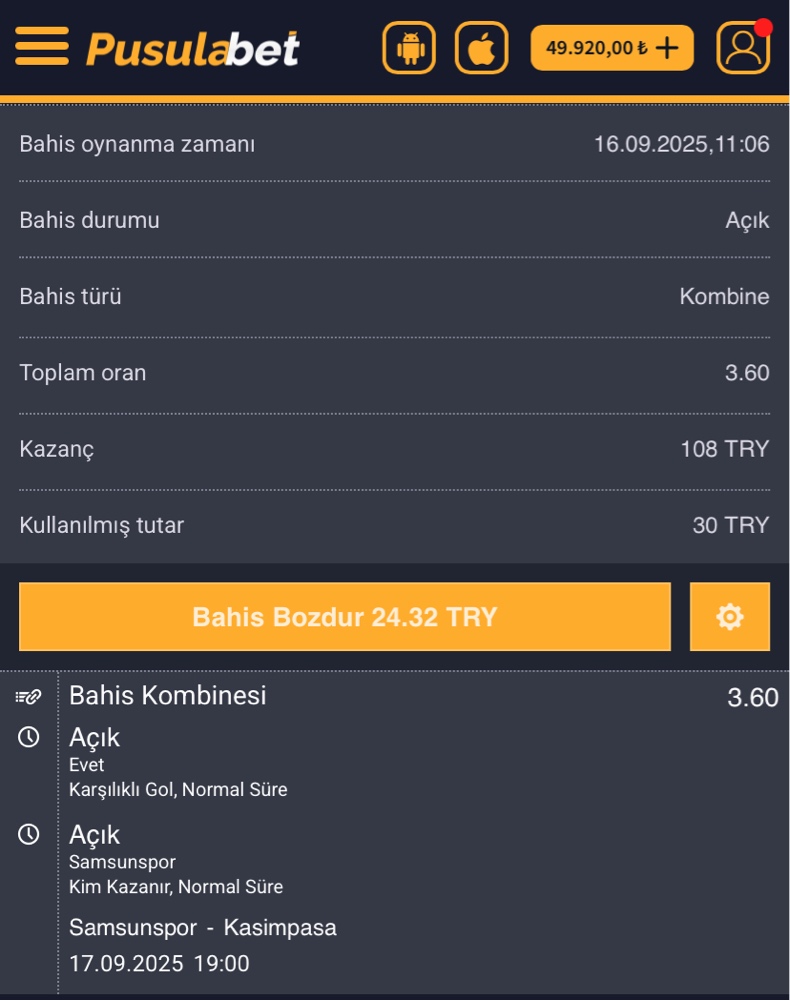The width and height of the screenshot is (790, 1001).
Task: Open the hamburger menu
Action: [x=41, y=47]
